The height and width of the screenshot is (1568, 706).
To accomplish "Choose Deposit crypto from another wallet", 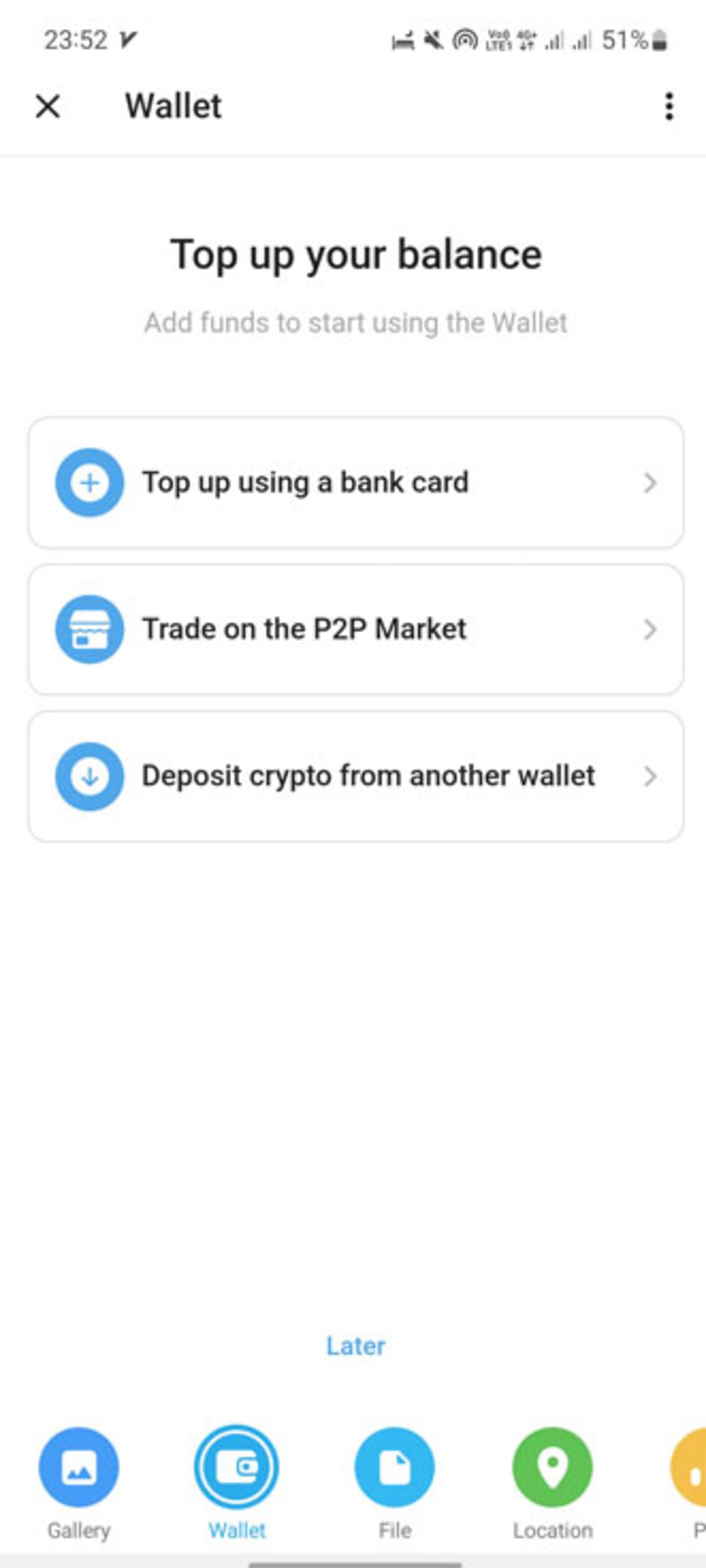I will 356,776.
